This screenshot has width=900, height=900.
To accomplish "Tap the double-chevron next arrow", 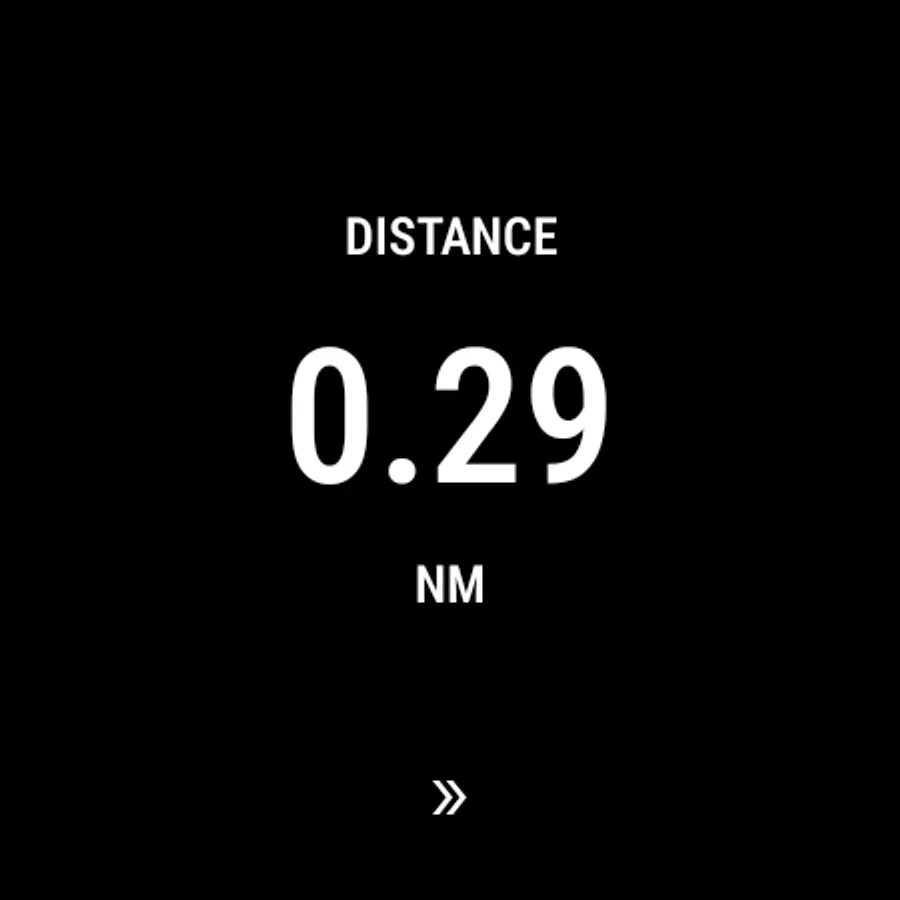I will click(449, 797).
